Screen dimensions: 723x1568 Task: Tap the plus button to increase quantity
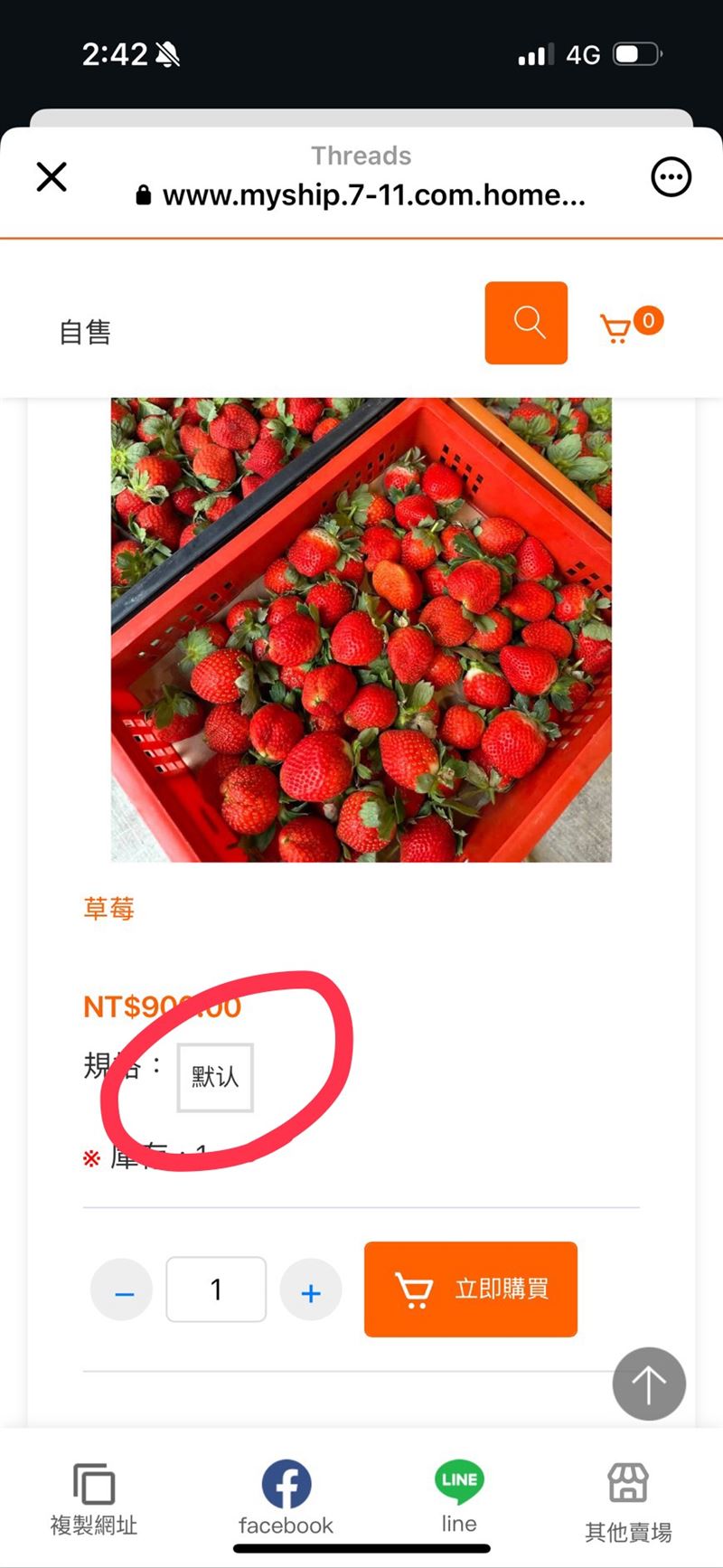coord(311,1290)
